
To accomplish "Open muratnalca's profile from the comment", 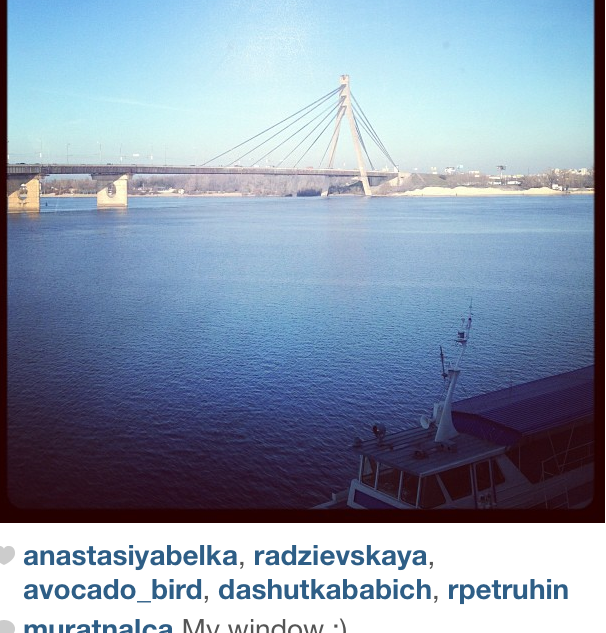I will pos(98,626).
